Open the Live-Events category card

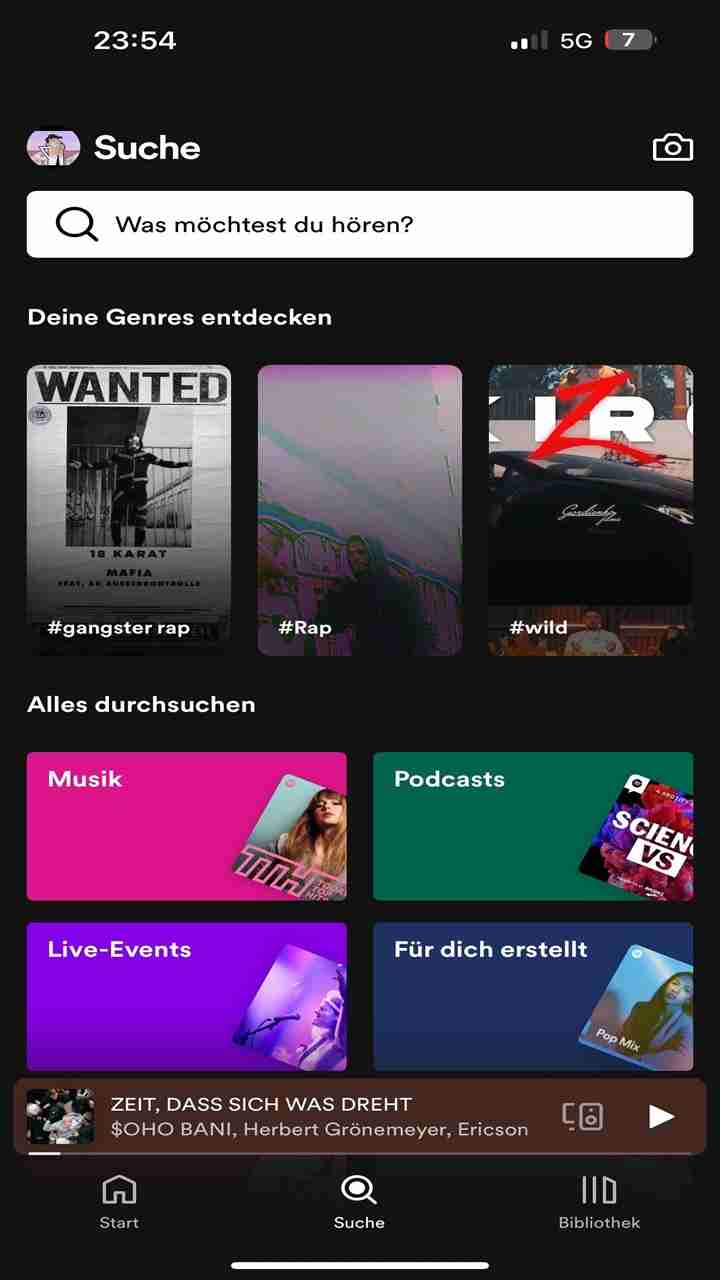tap(186, 996)
